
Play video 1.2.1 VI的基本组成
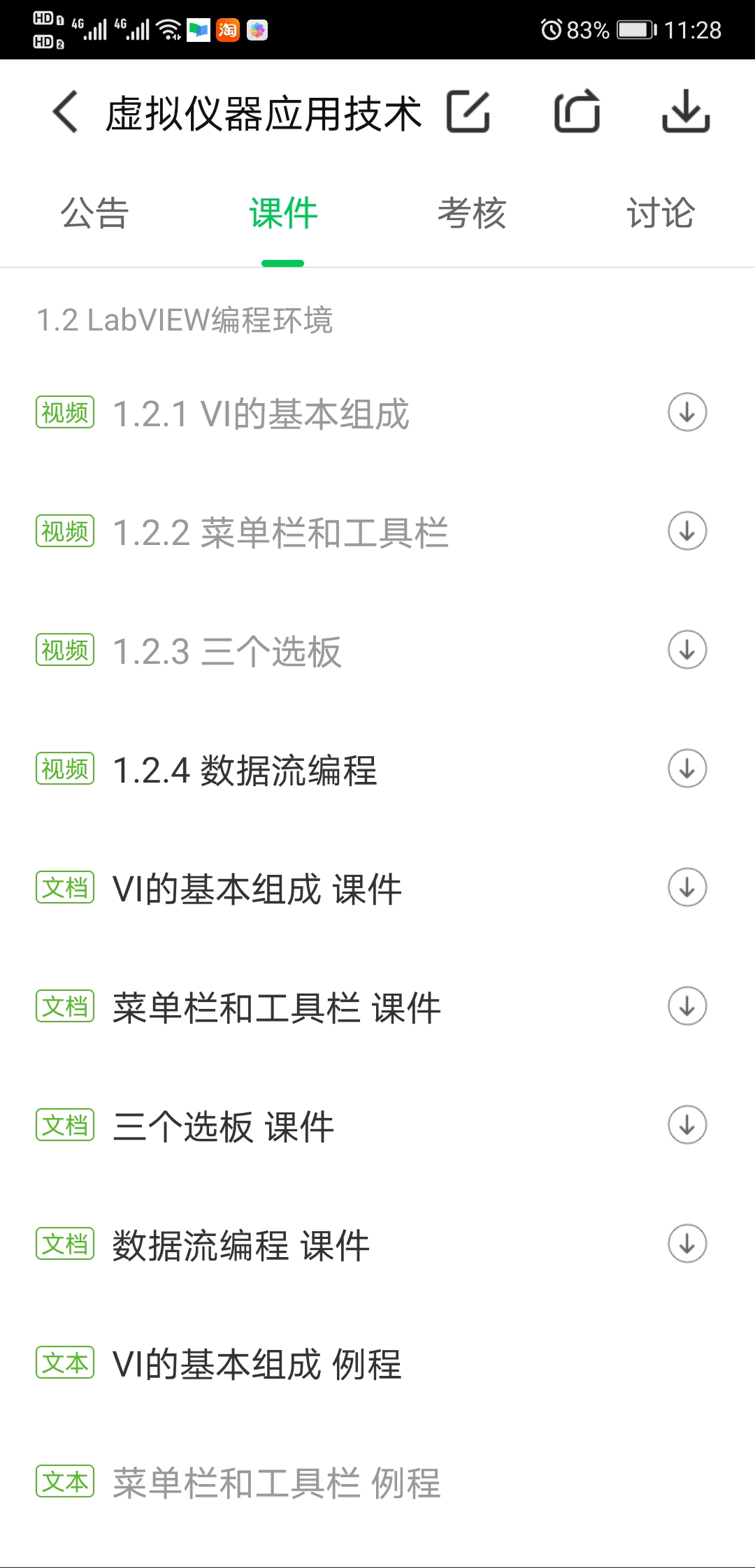pyautogui.click(x=261, y=414)
